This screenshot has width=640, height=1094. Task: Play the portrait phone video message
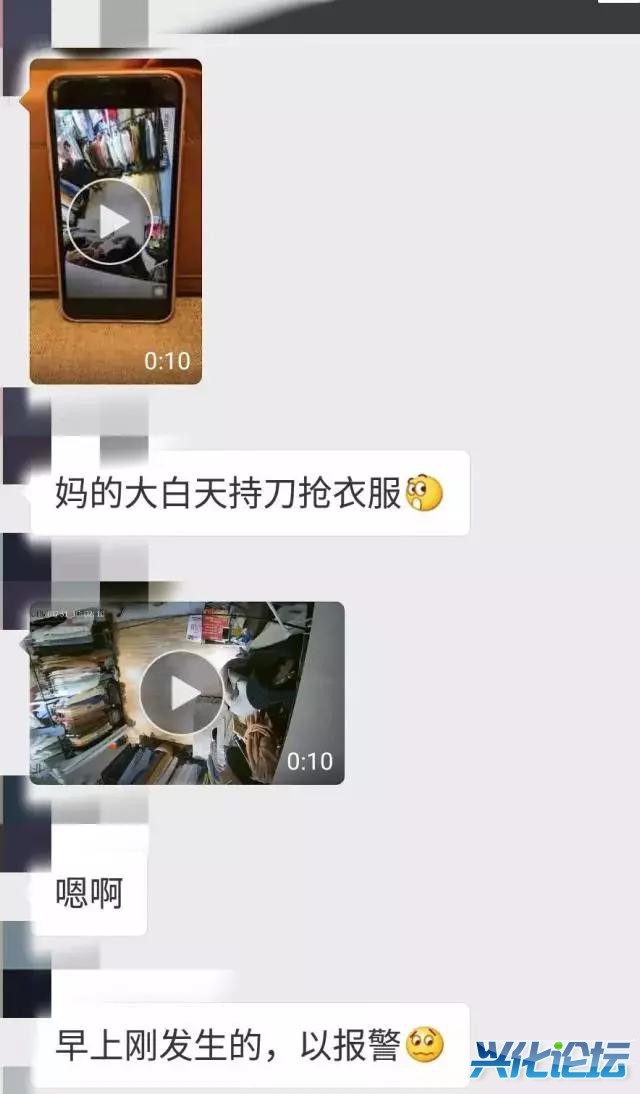click(x=111, y=222)
